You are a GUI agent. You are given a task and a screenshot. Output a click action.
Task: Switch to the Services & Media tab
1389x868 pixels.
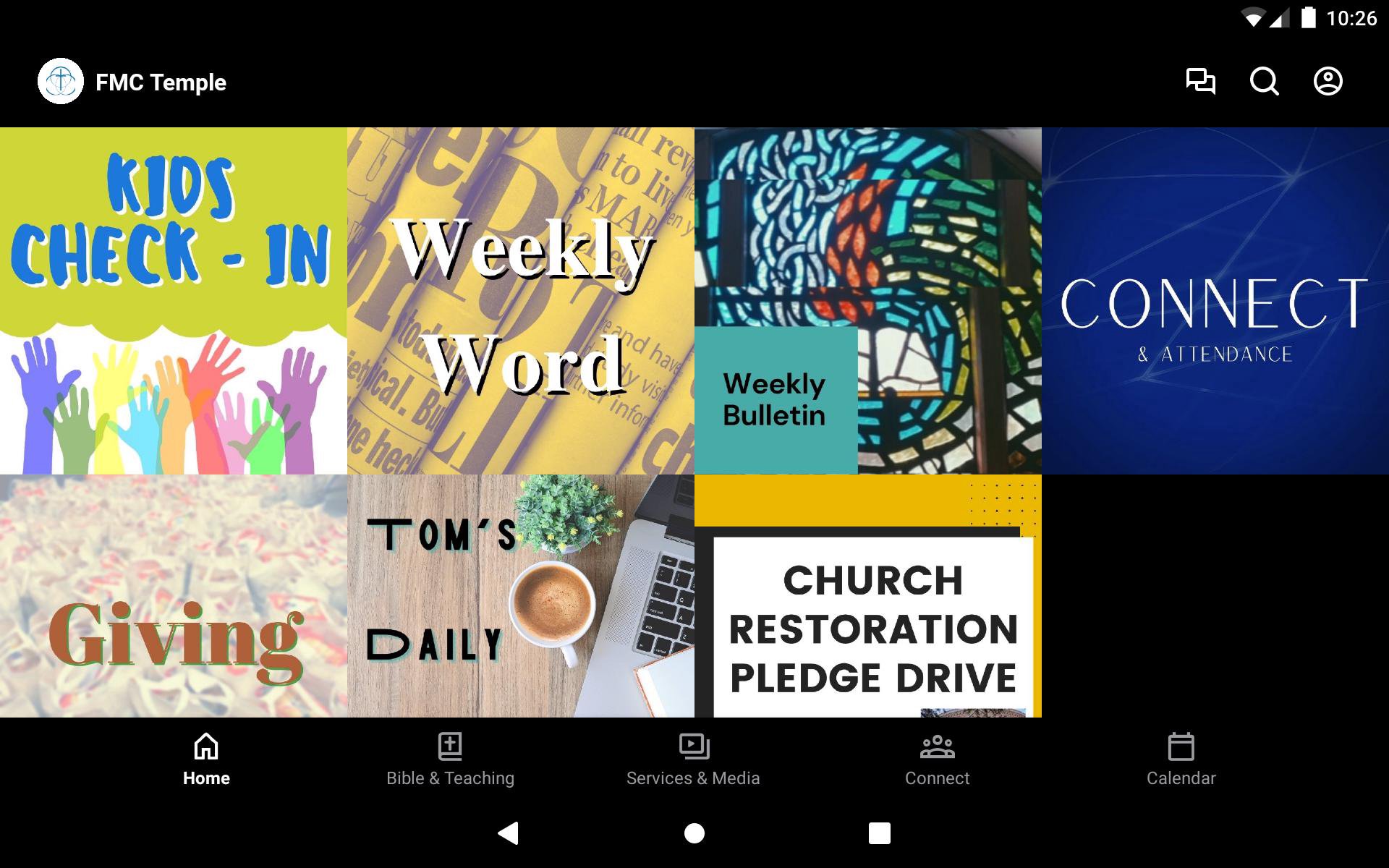(693, 759)
